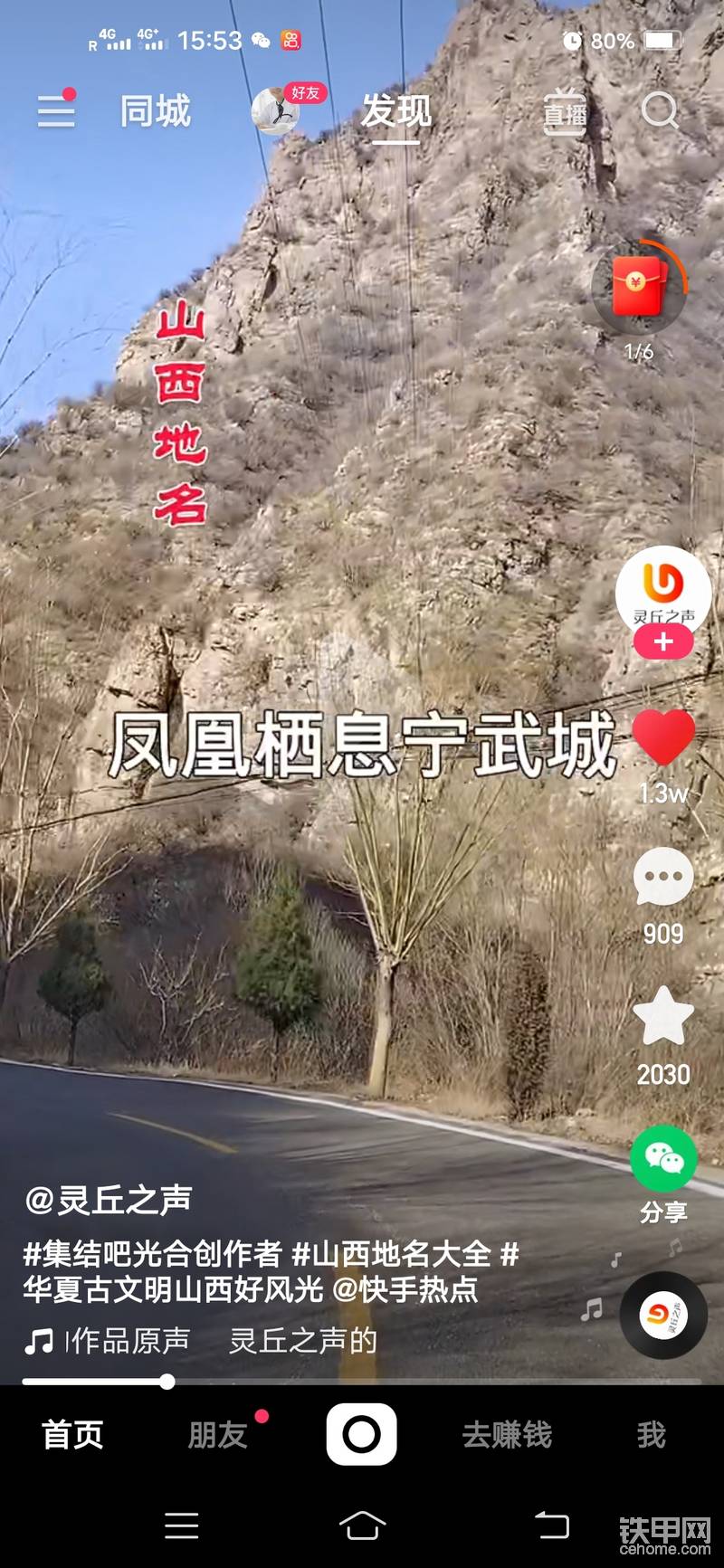
Task: Open the 灵丘之声 profile avatar
Action: coord(663,588)
